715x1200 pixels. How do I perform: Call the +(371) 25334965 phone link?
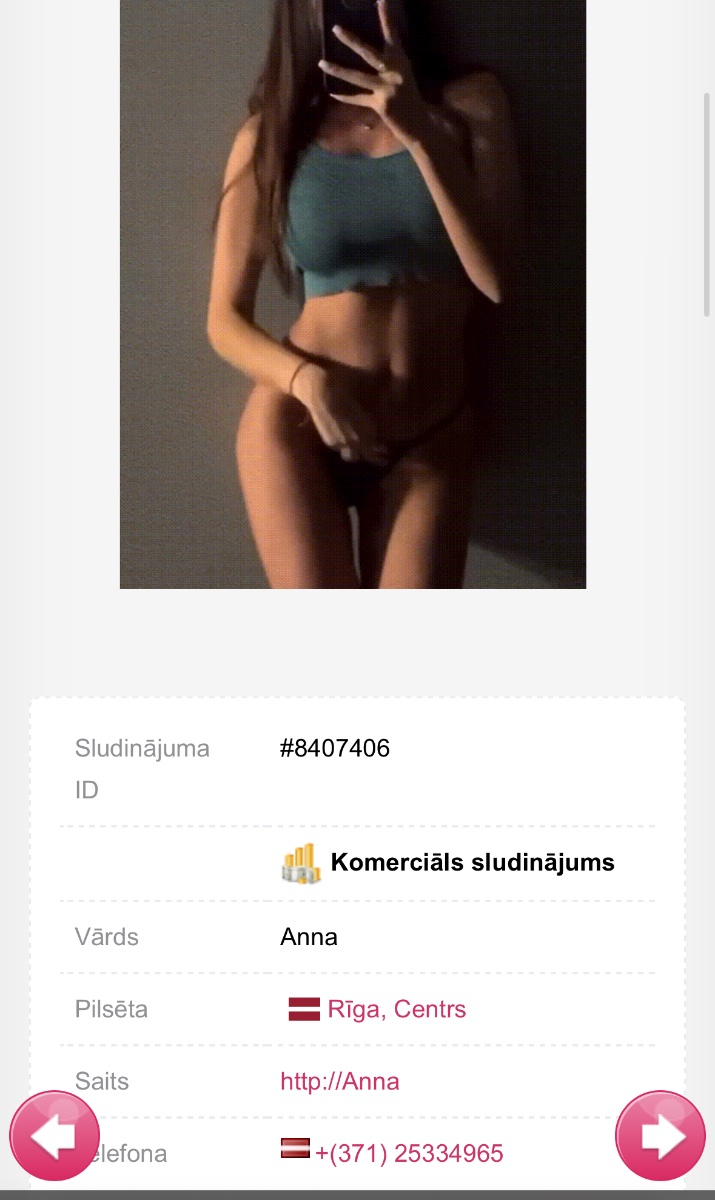pos(409,1154)
